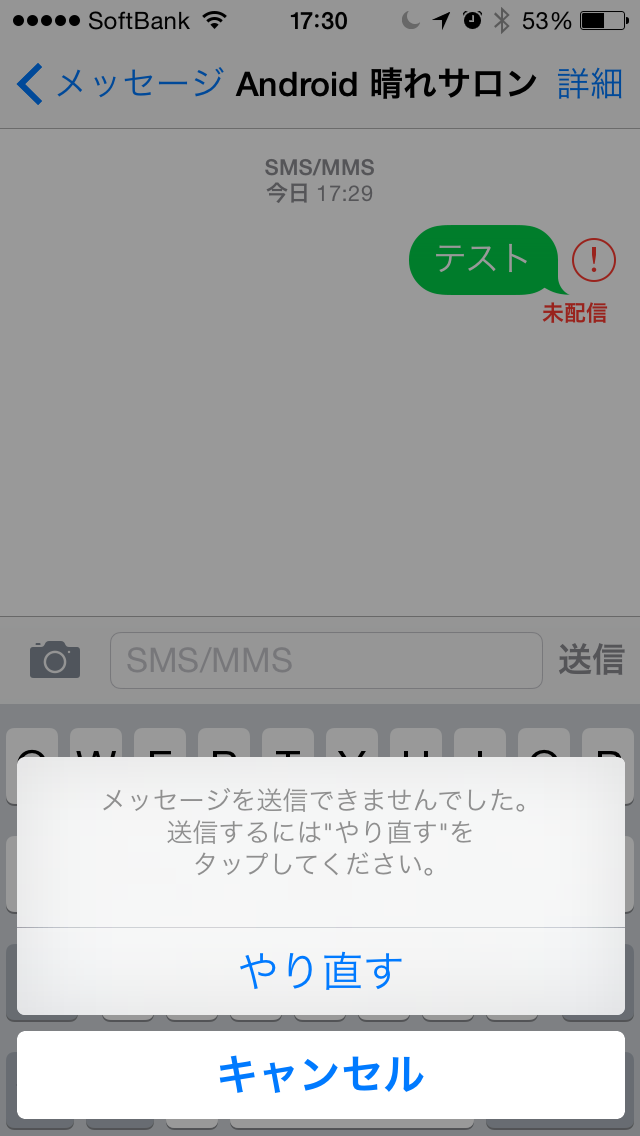Open 詳細 for this conversation

(x=589, y=84)
